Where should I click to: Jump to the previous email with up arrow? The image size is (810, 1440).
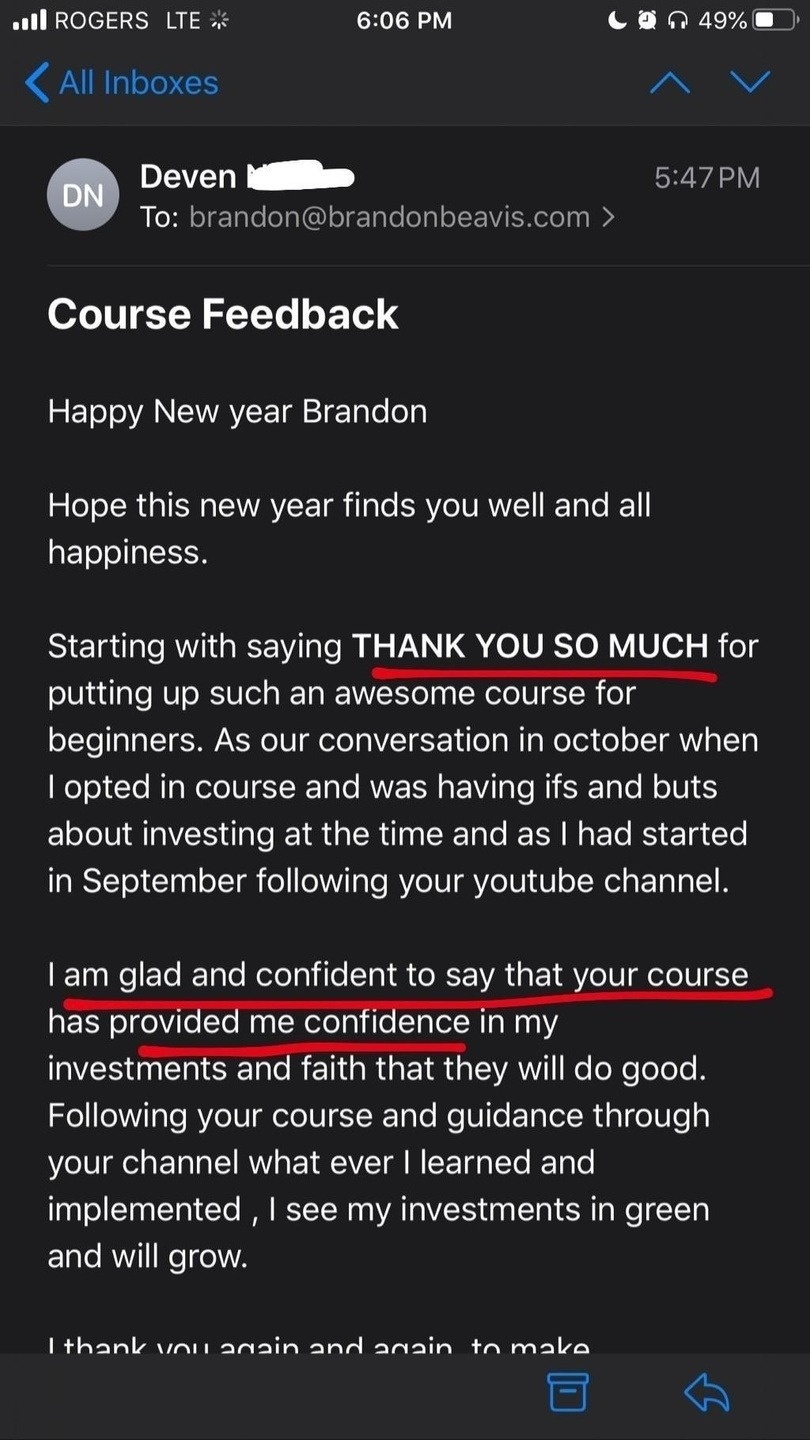pos(669,82)
